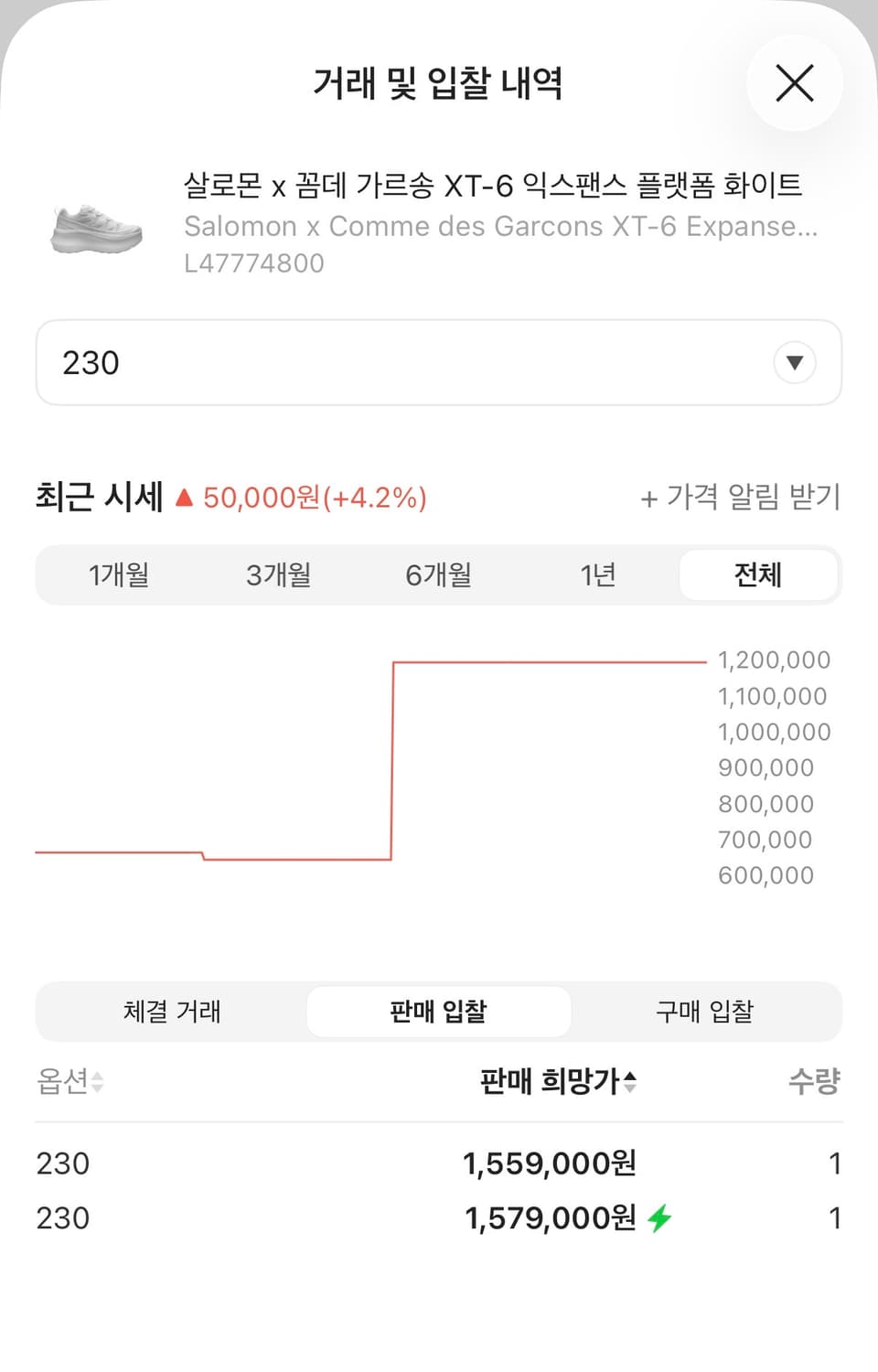This screenshot has height=1372, width=878.
Task: Select the 6개월 price range
Action: (x=438, y=574)
